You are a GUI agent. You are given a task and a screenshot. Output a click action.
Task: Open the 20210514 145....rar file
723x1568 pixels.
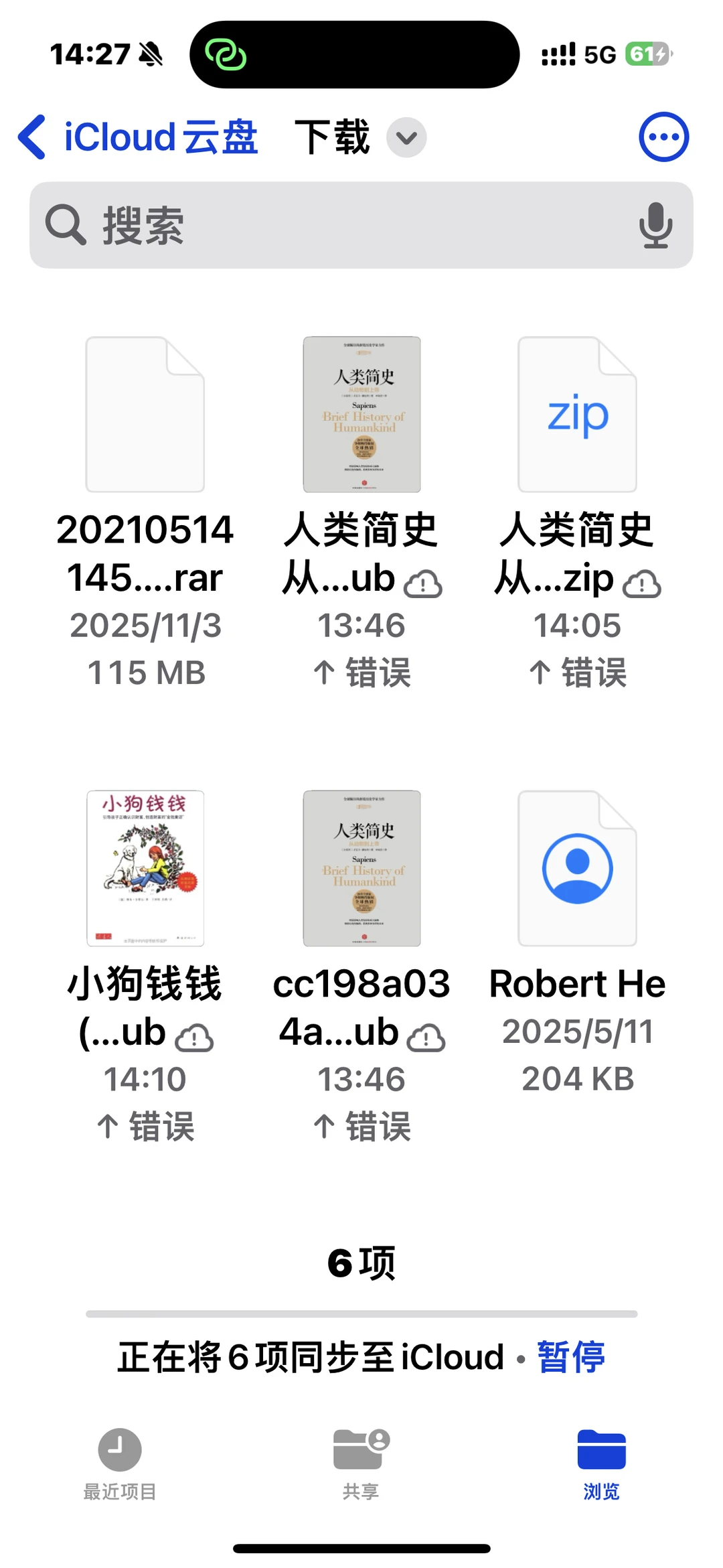(145, 415)
